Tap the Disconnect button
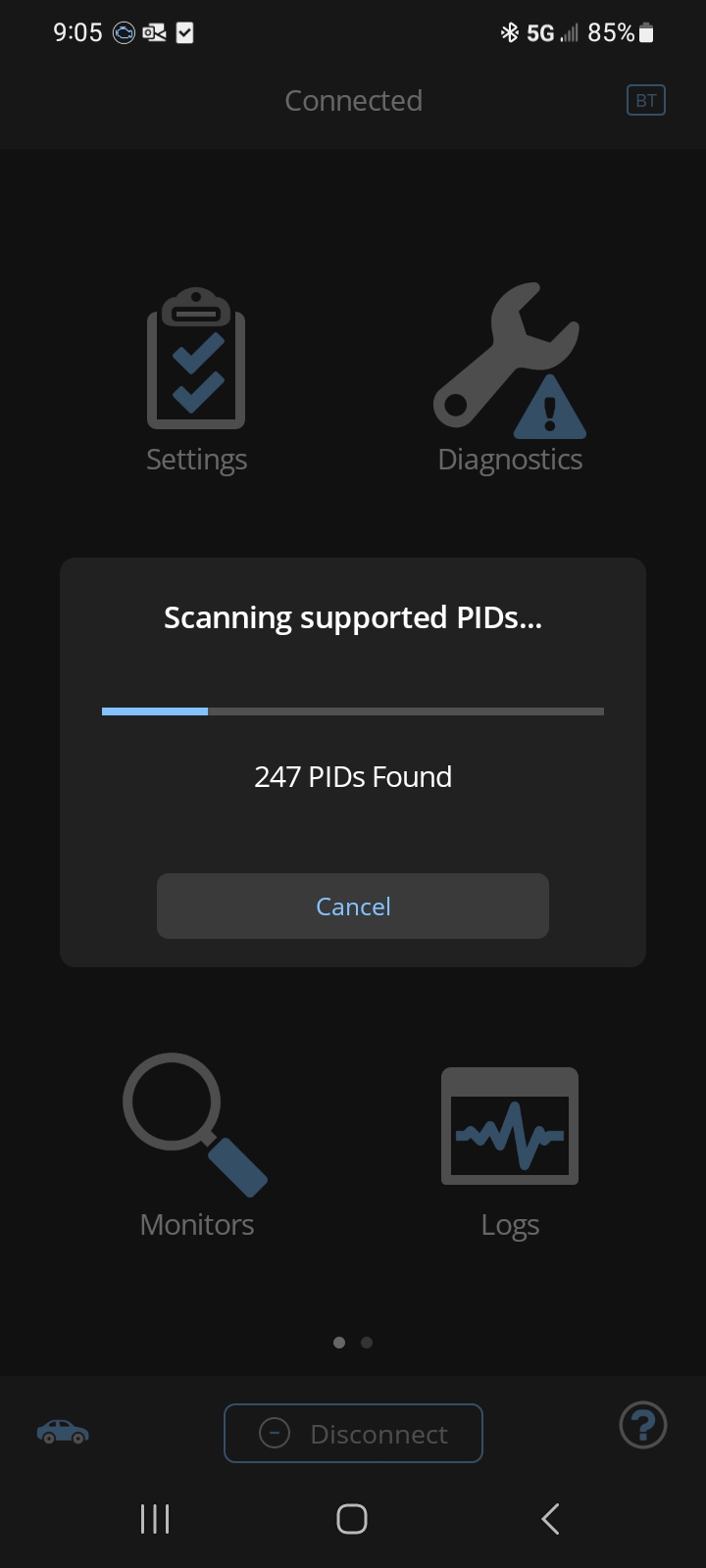706x1568 pixels. [x=353, y=1433]
